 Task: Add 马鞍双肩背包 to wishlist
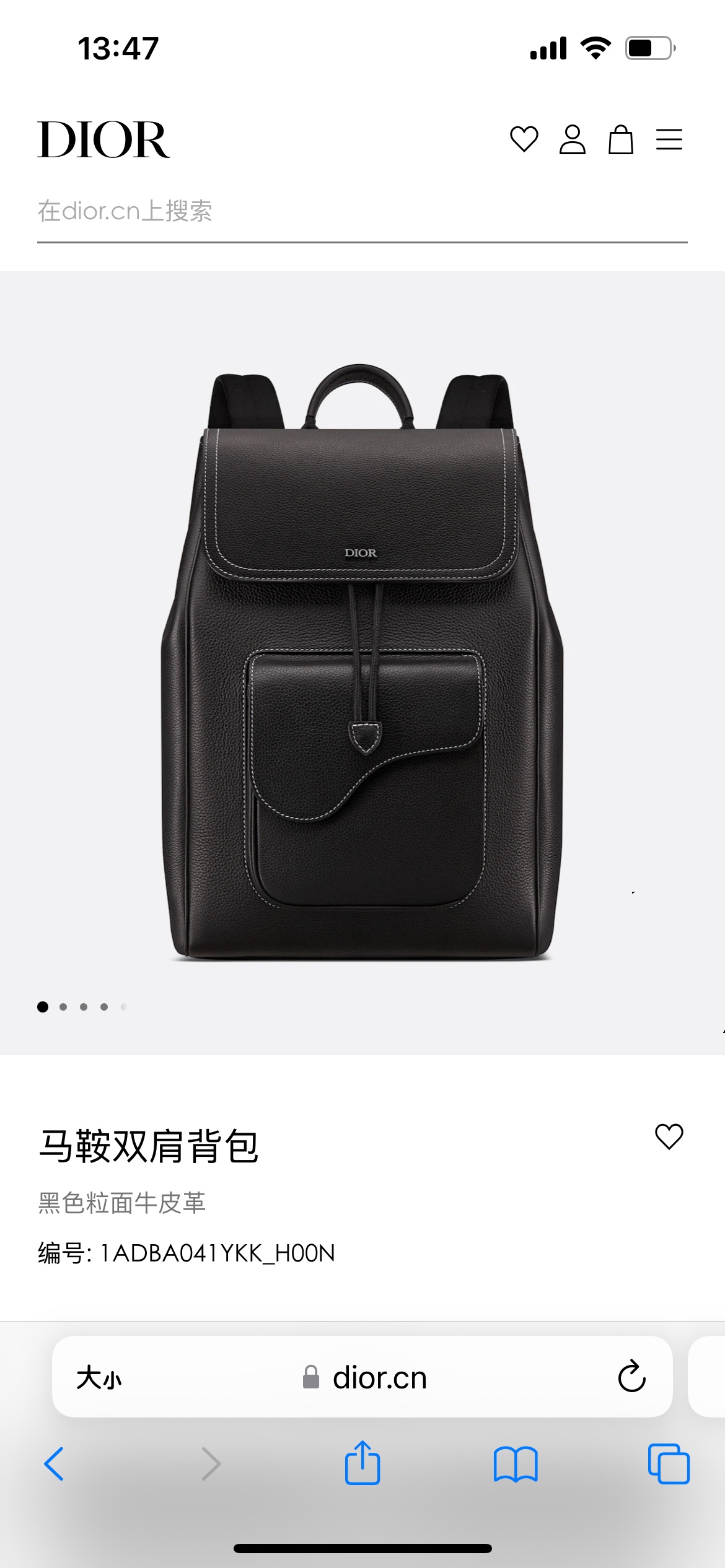669,1136
